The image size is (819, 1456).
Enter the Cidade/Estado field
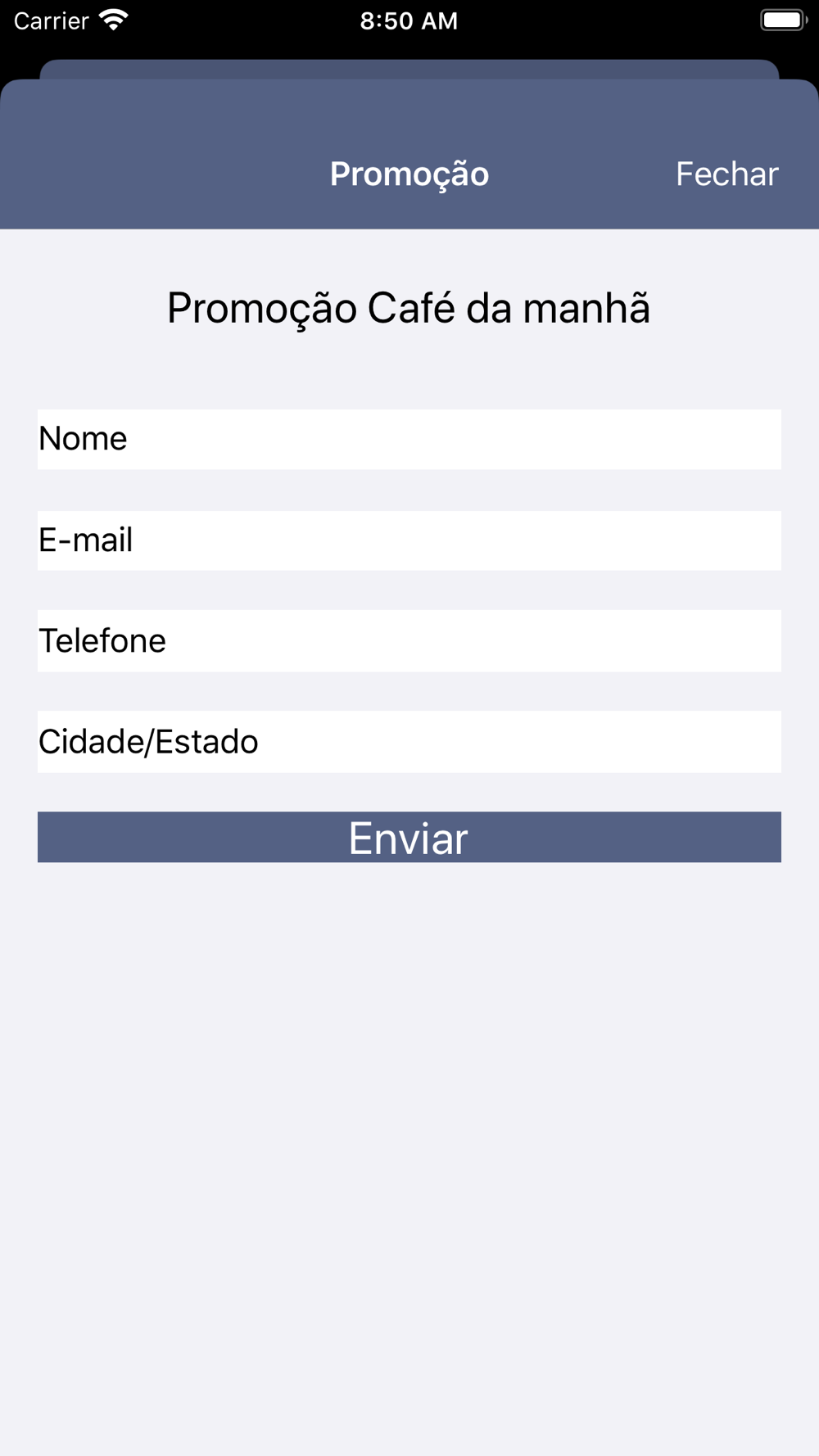point(409,742)
